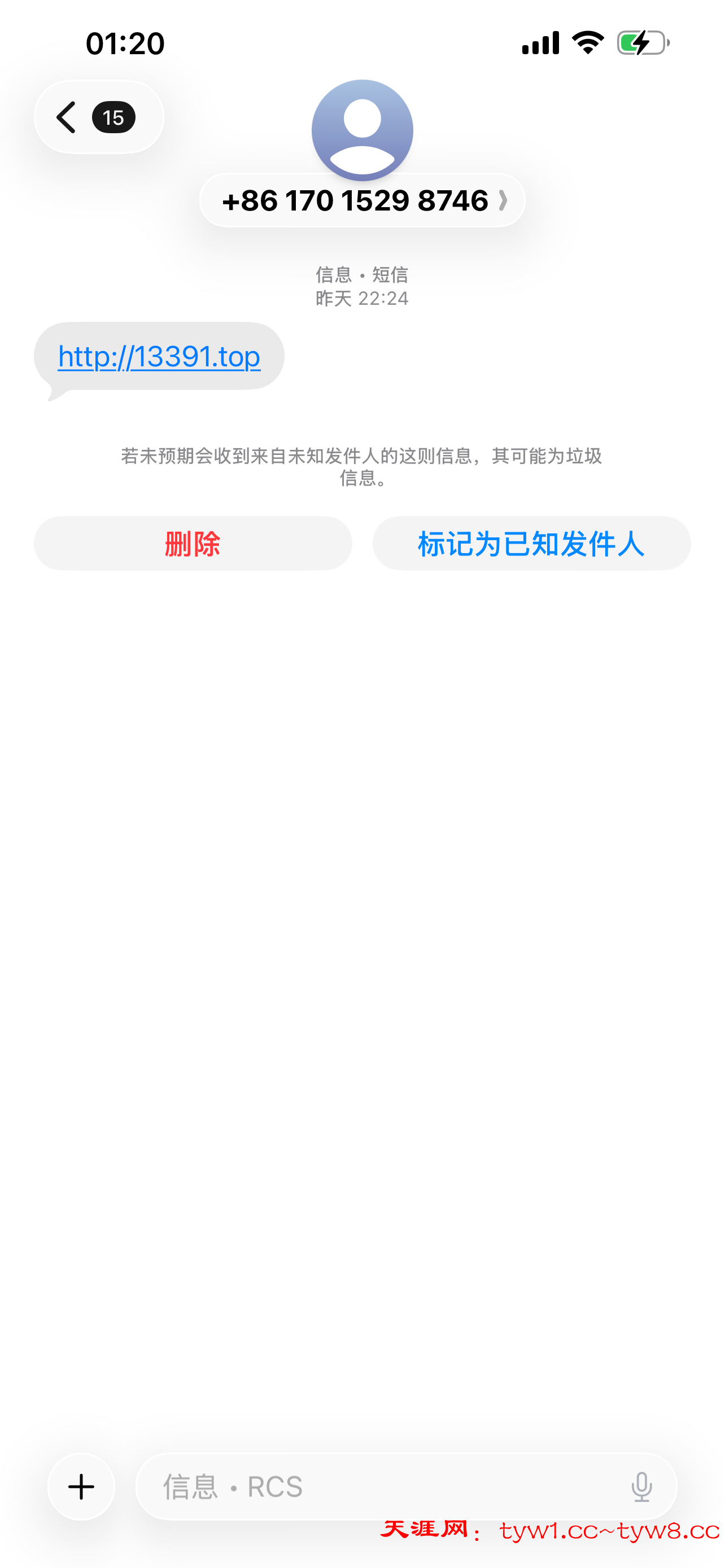Open contact details for +86 170 1529 8746
Viewport: 725px width, 1568px height.
click(x=363, y=200)
